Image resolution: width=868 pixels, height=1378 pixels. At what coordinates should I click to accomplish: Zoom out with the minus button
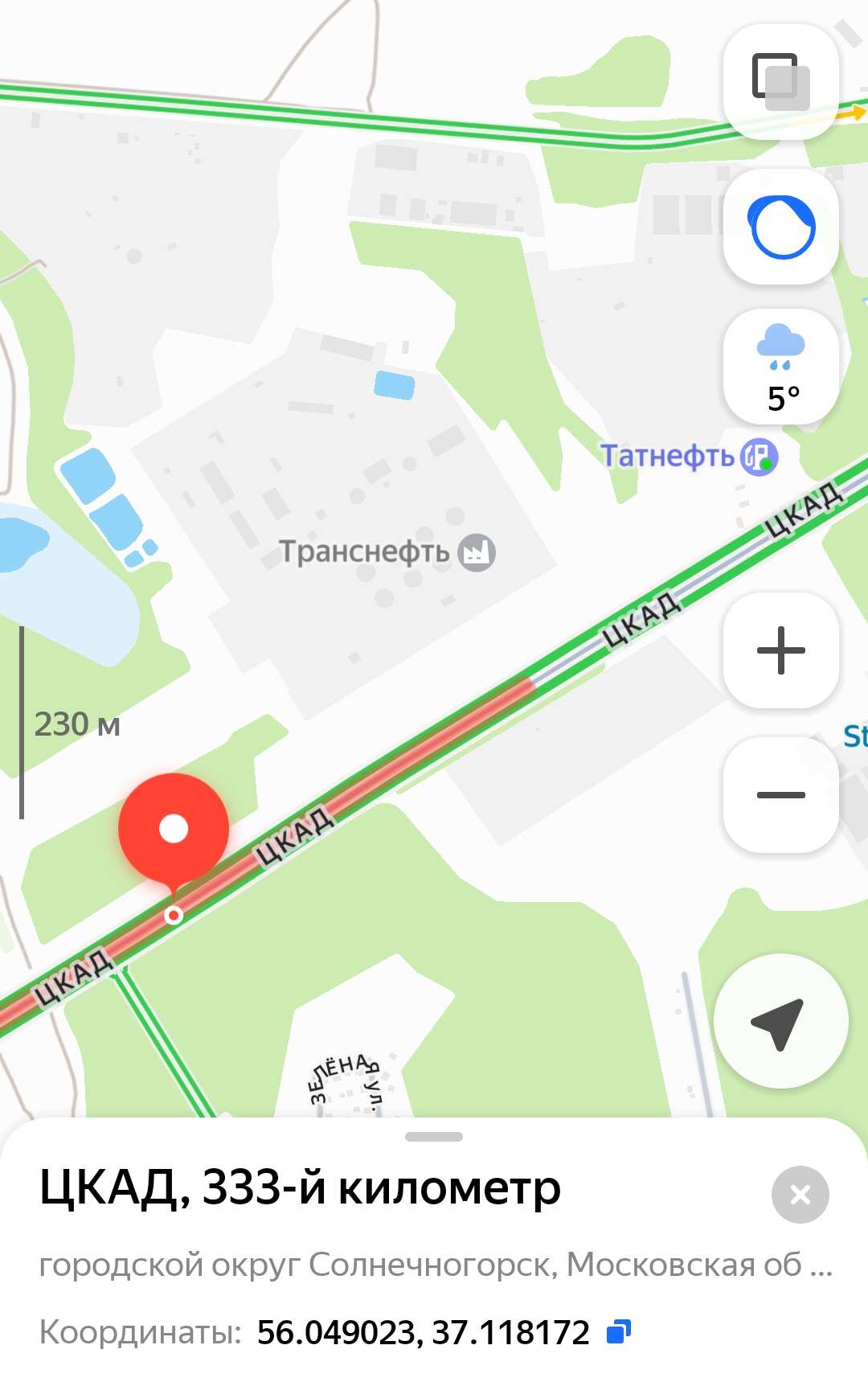click(x=780, y=794)
